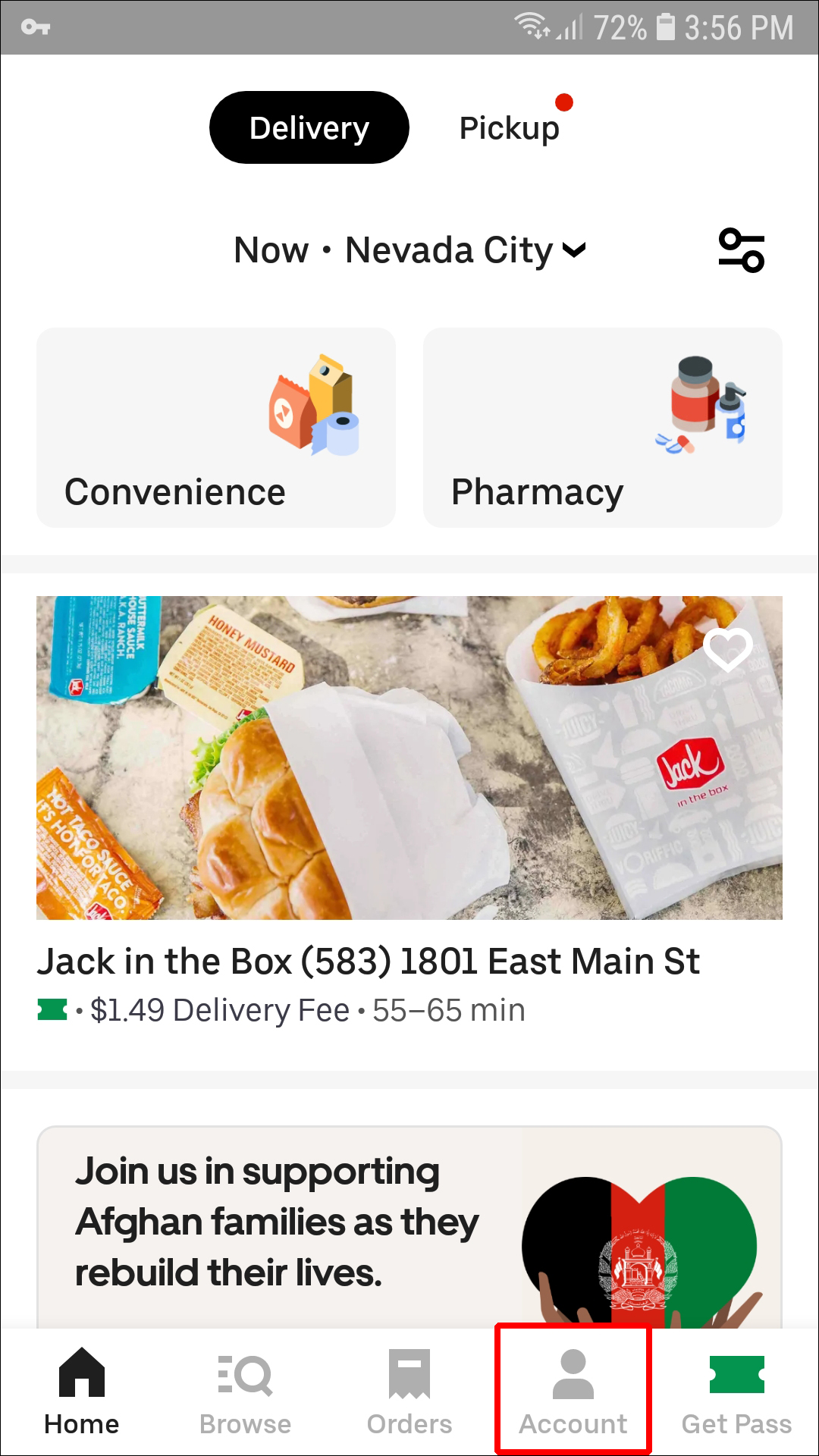
Task: Favorite Jack in the Box with heart
Action: pyautogui.click(x=727, y=649)
